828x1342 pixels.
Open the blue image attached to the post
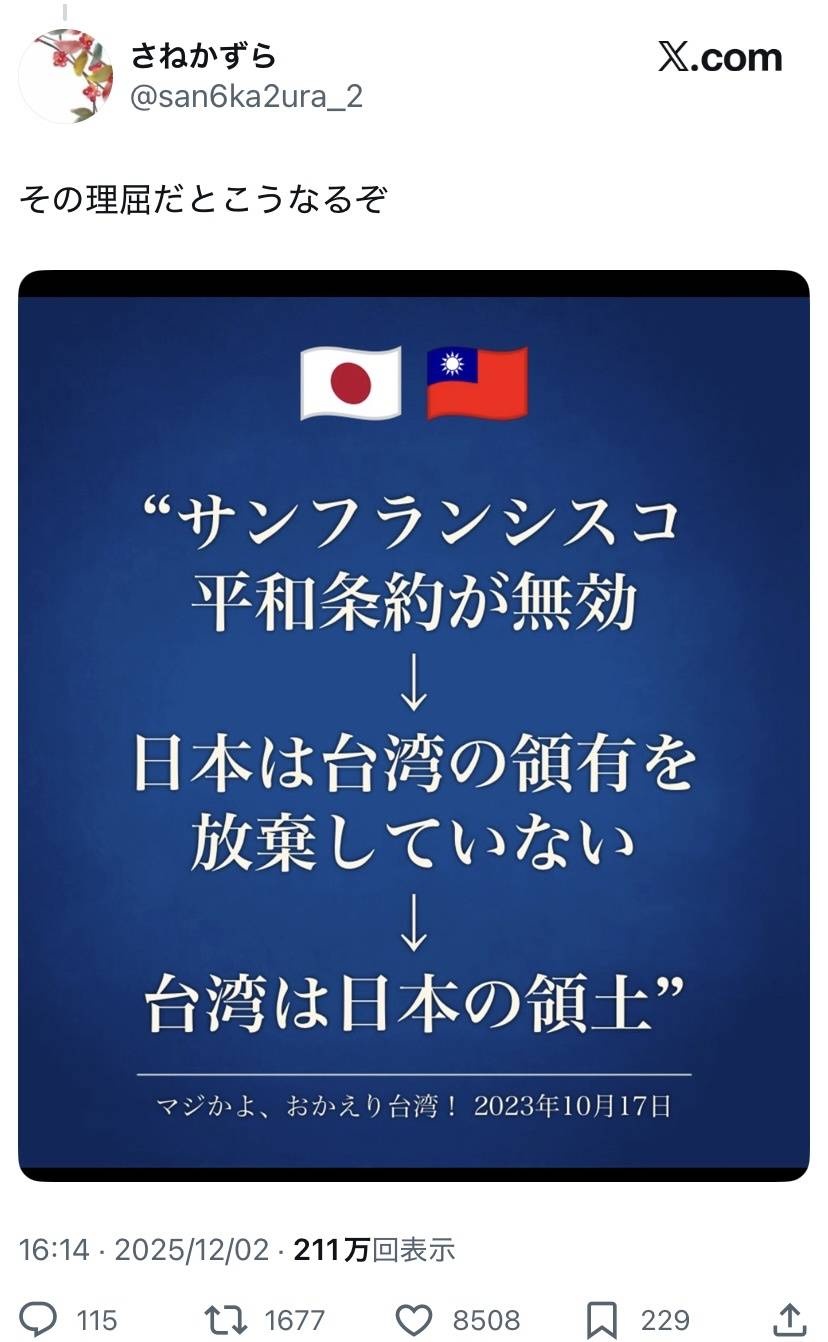[413, 725]
